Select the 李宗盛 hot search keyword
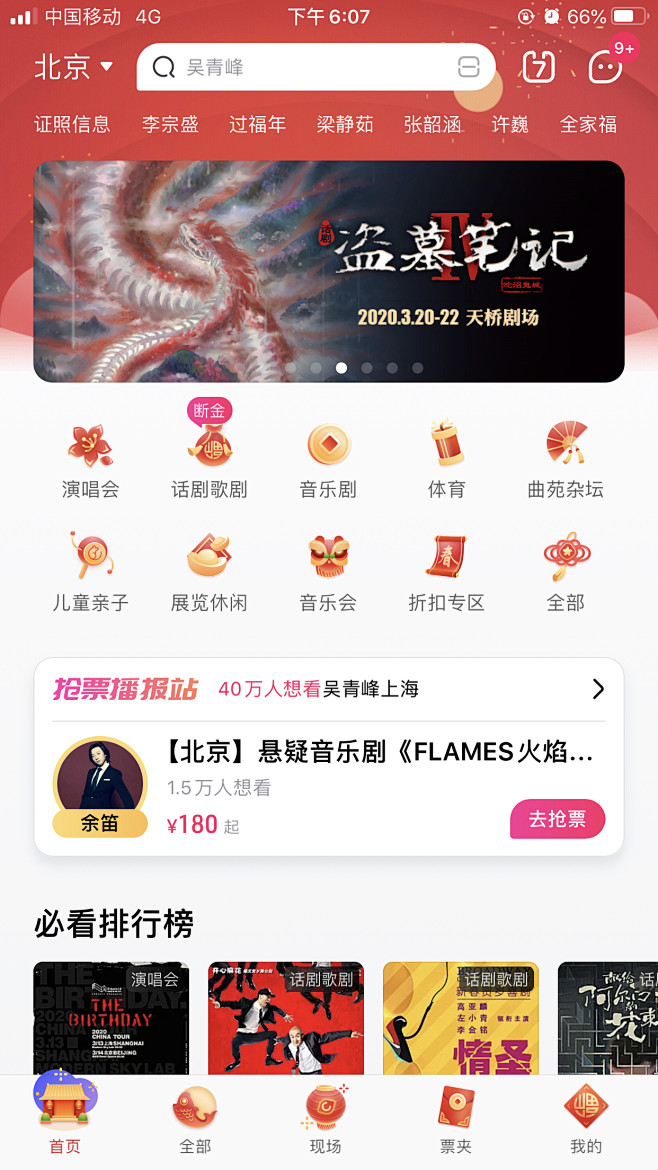The height and width of the screenshot is (1170, 658). 170,125
